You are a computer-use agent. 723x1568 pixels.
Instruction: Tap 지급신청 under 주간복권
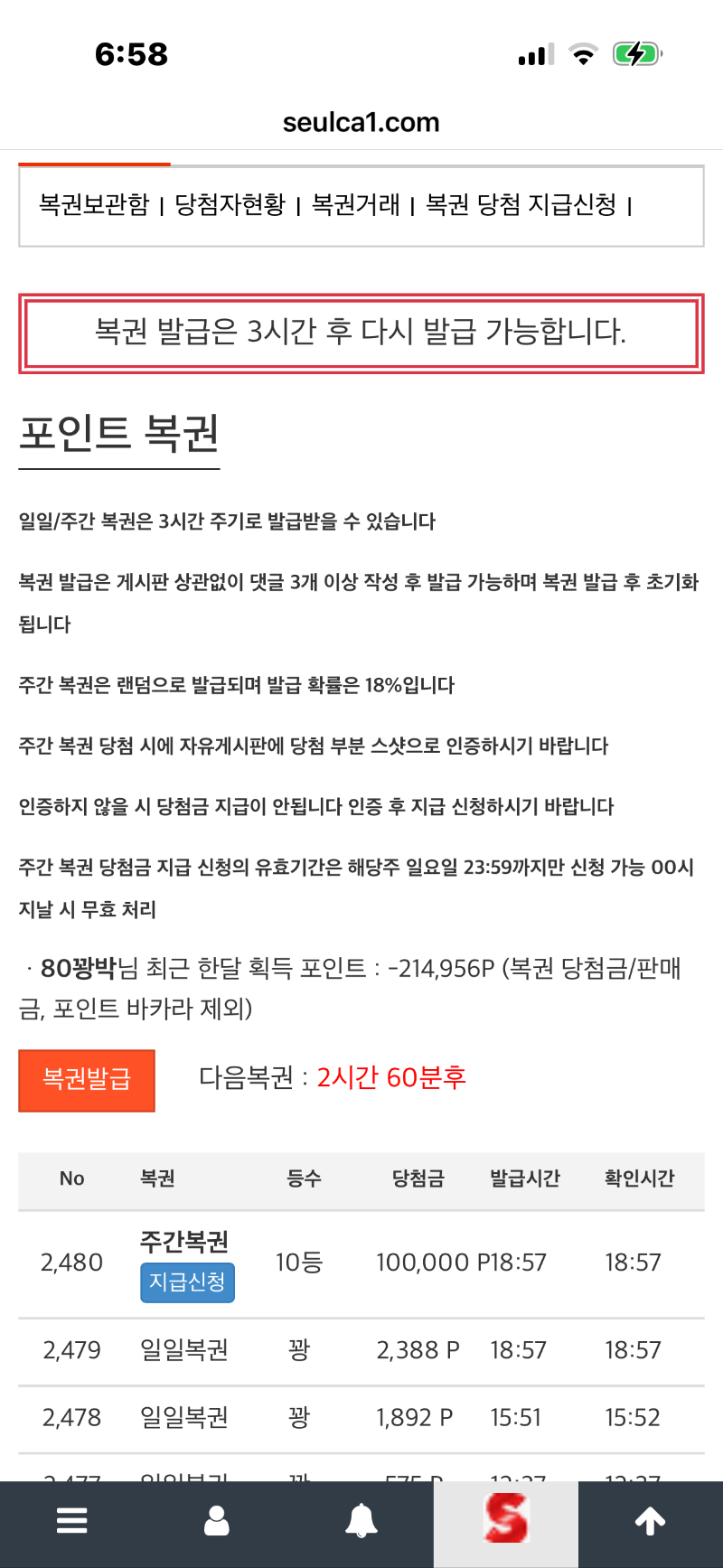(187, 1282)
